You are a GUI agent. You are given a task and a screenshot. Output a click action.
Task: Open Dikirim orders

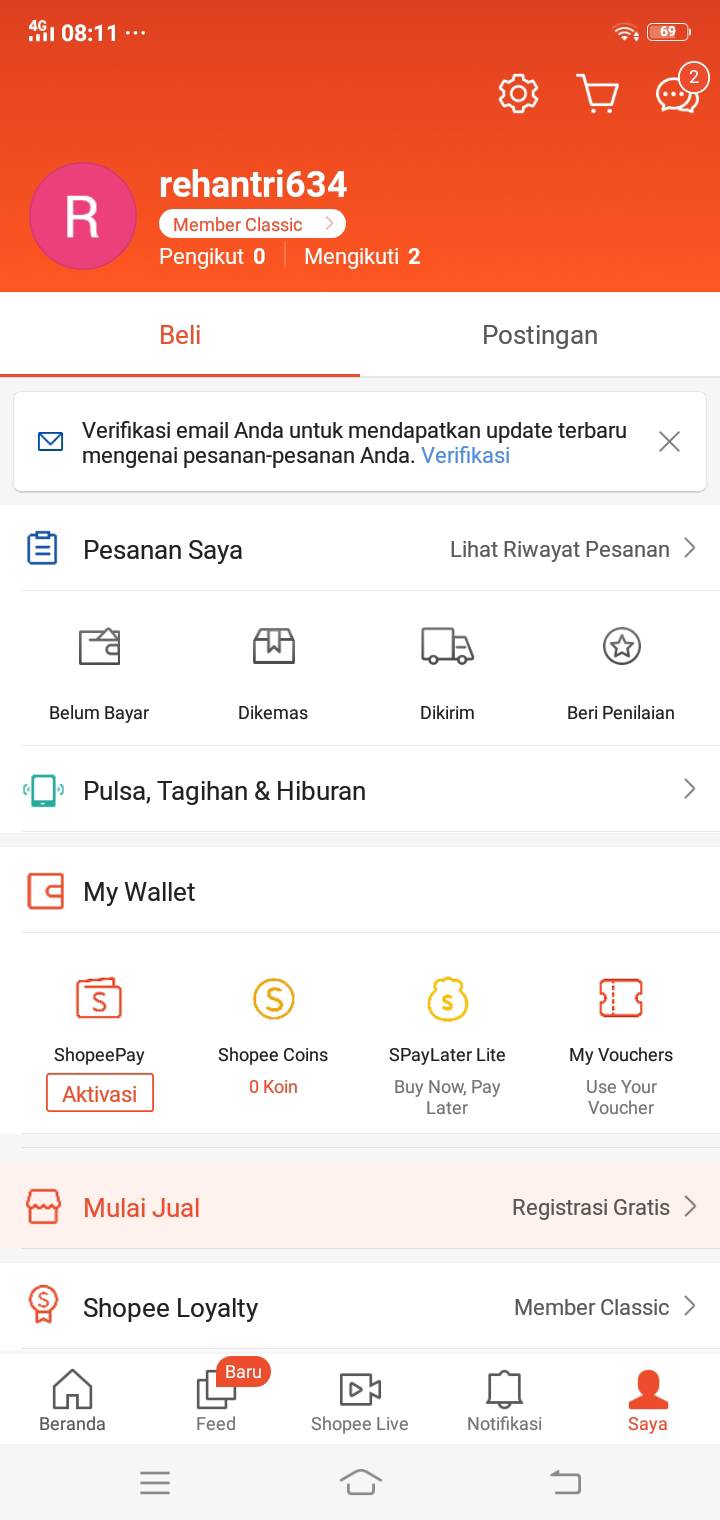coord(447,674)
